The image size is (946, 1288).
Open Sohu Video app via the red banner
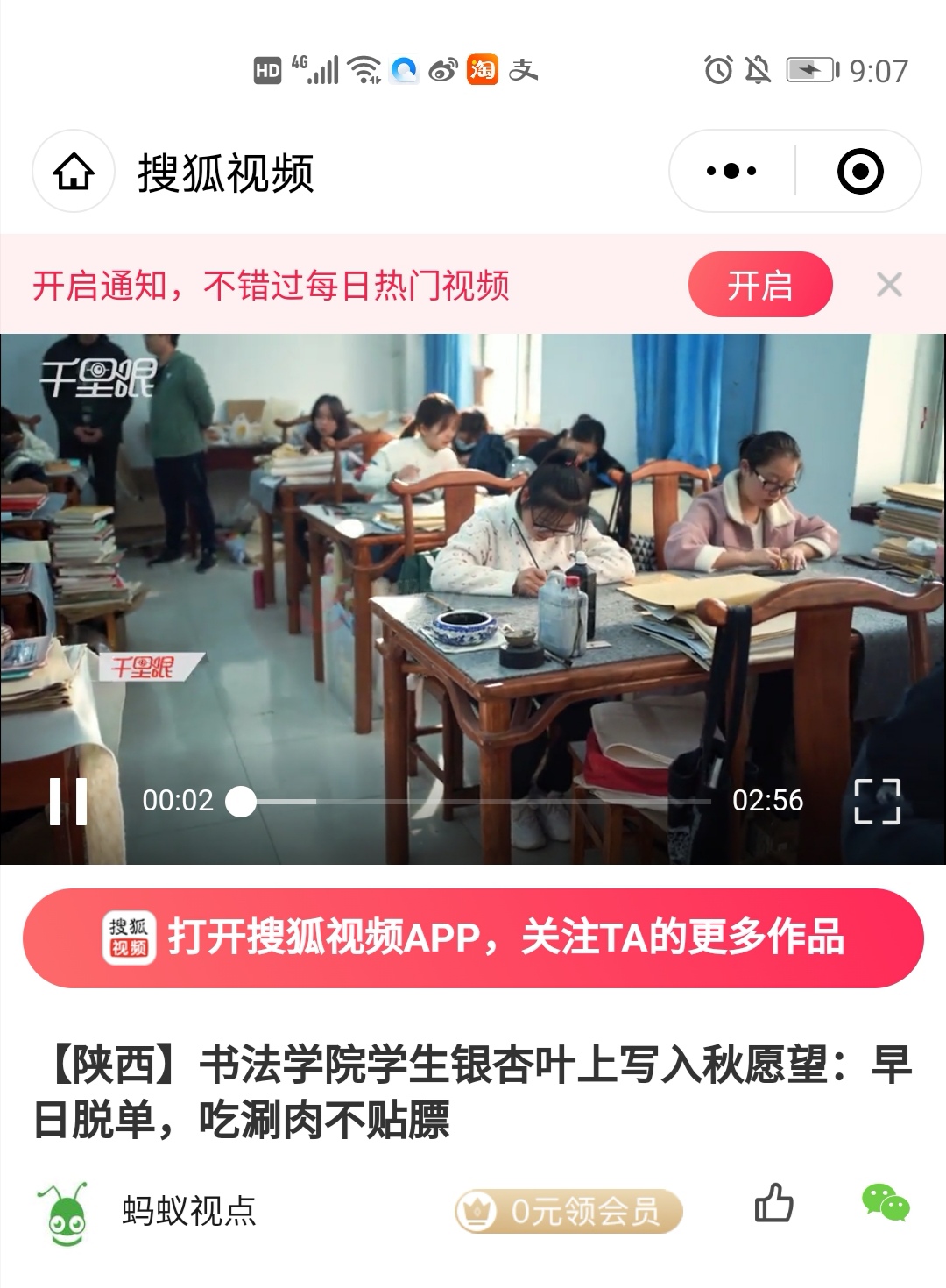[x=473, y=938]
